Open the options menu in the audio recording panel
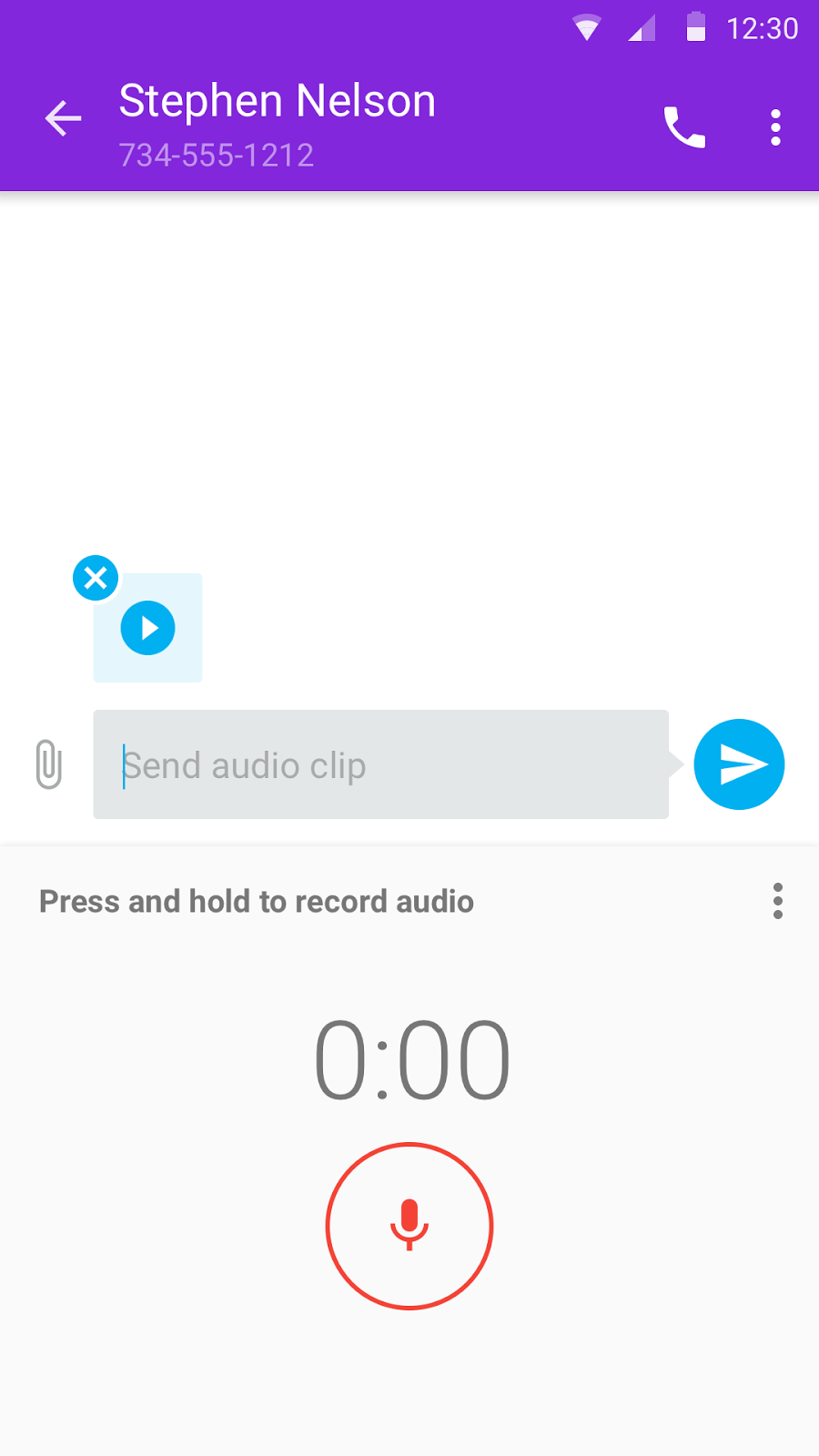The height and width of the screenshot is (1456, 819). (777, 901)
